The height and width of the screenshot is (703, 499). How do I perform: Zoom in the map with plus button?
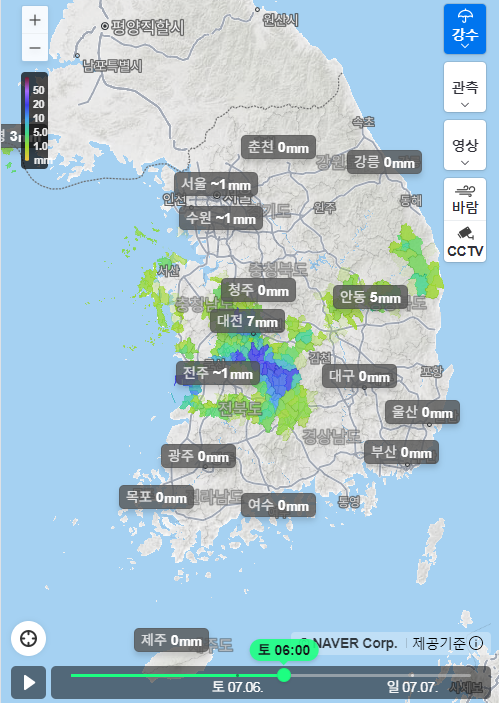click(x=35, y=20)
